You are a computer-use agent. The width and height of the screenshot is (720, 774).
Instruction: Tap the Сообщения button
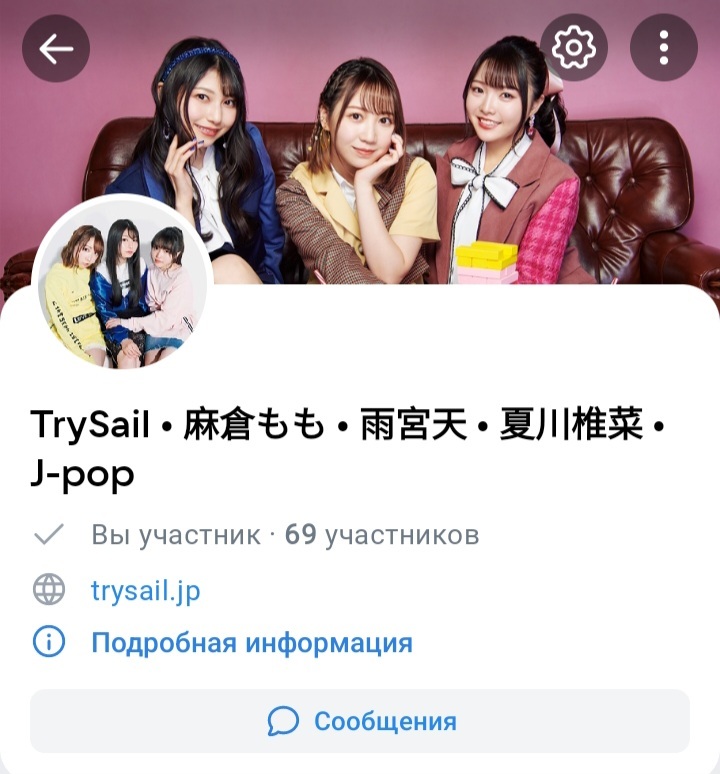point(360,721)
